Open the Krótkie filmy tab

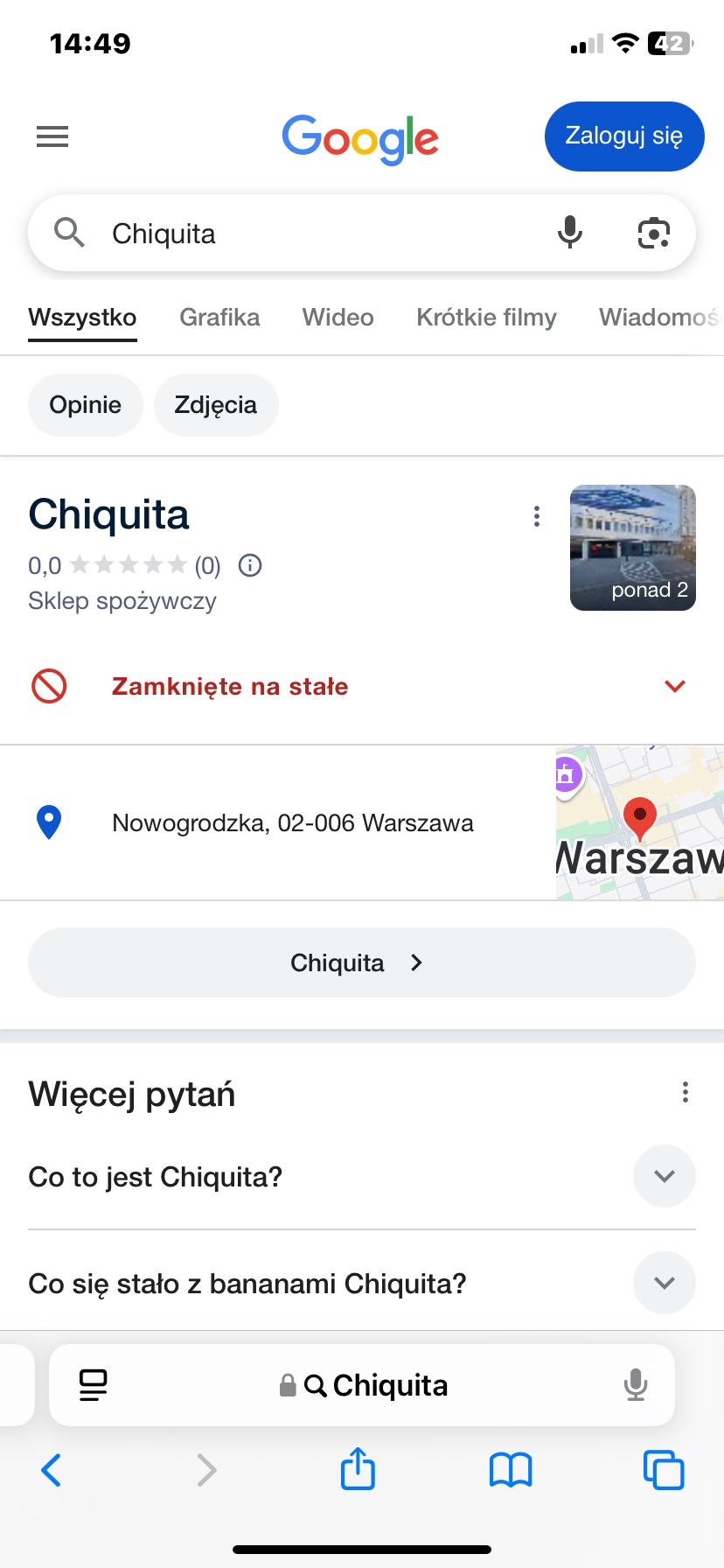(486, 317)
